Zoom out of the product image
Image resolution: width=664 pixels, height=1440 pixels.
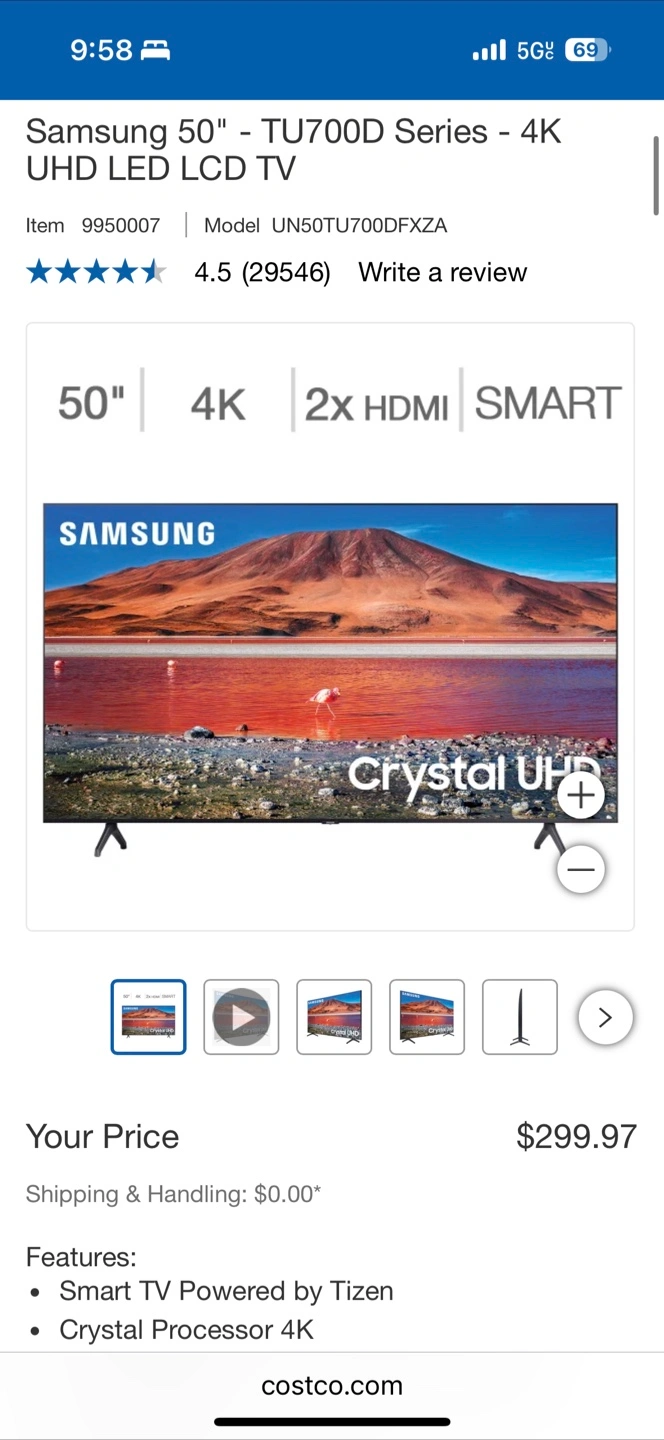pyautogui.click(x=580, y=869)
